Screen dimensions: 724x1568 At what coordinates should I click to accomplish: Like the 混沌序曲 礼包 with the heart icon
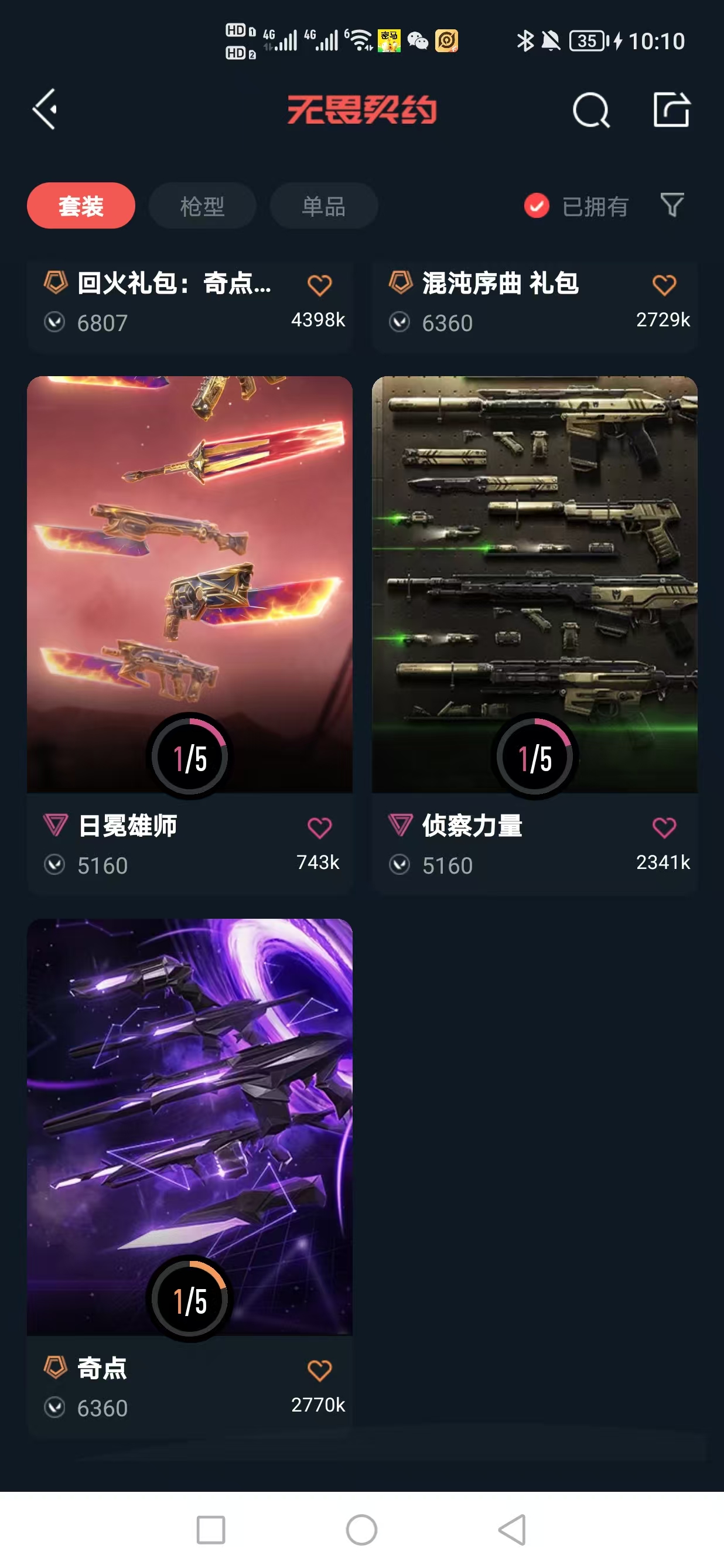click(x=664, y=285)
